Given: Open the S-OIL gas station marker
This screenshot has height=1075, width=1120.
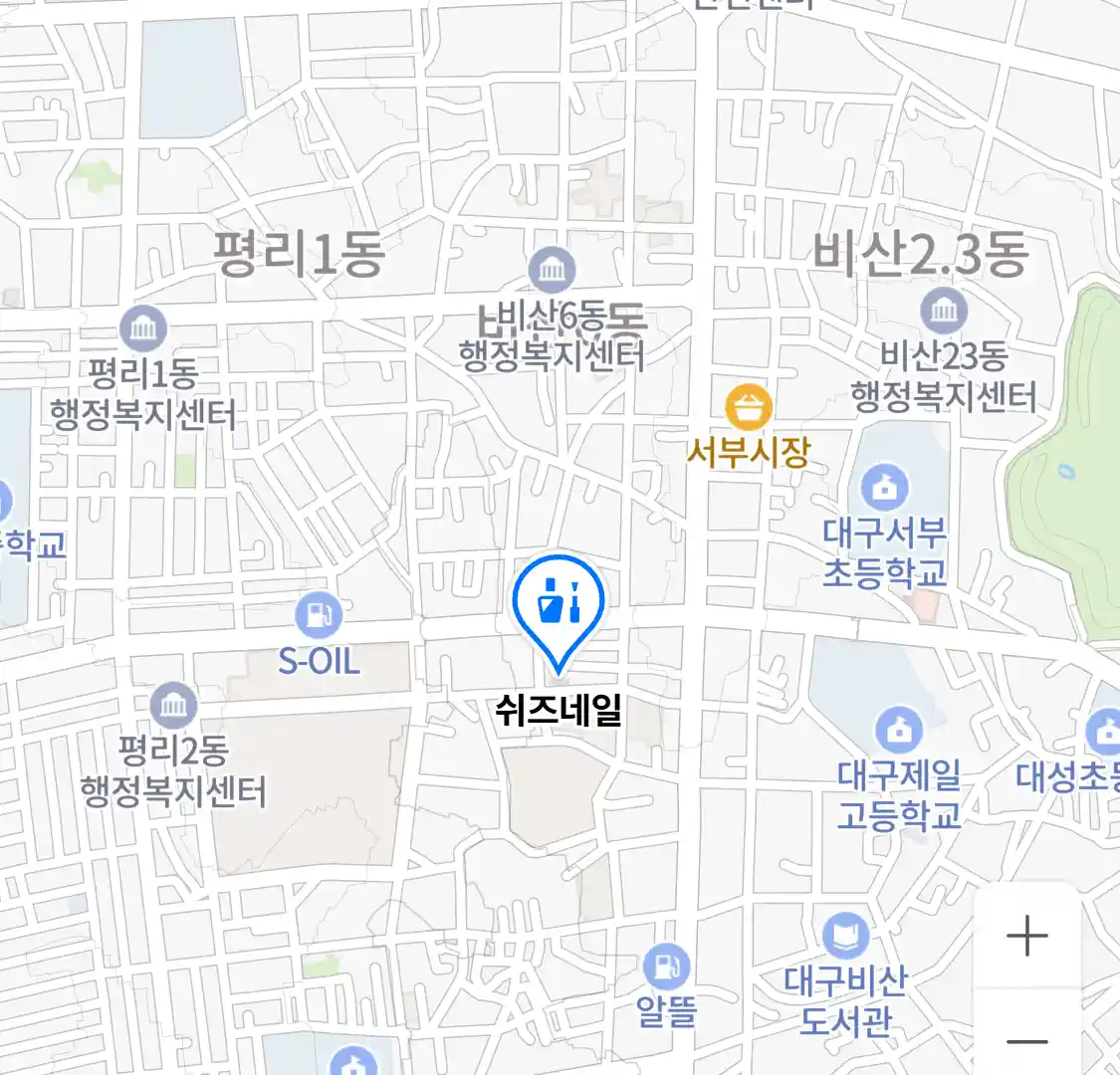Looking at the screenshot, I should [319, 616].
